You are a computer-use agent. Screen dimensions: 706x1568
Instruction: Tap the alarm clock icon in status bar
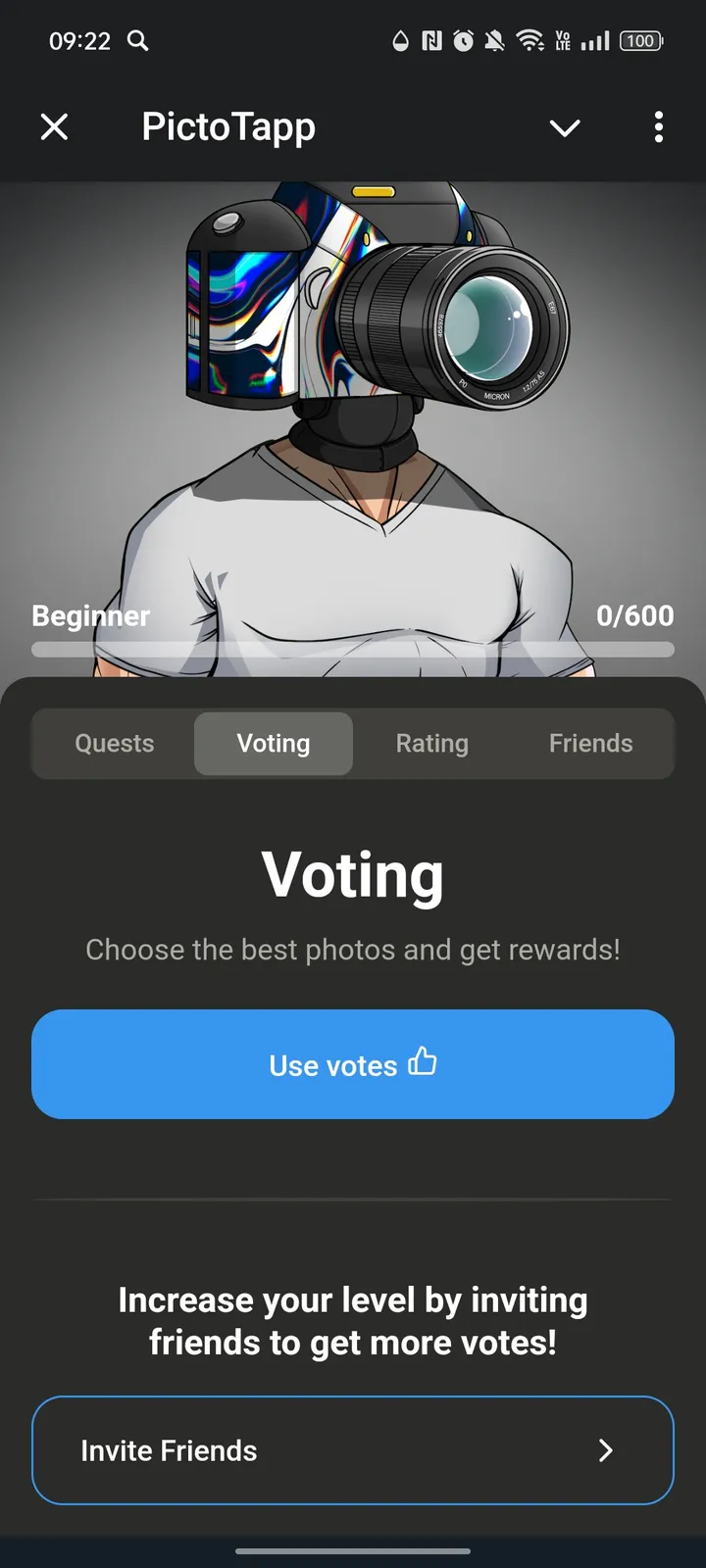point(462,41)
